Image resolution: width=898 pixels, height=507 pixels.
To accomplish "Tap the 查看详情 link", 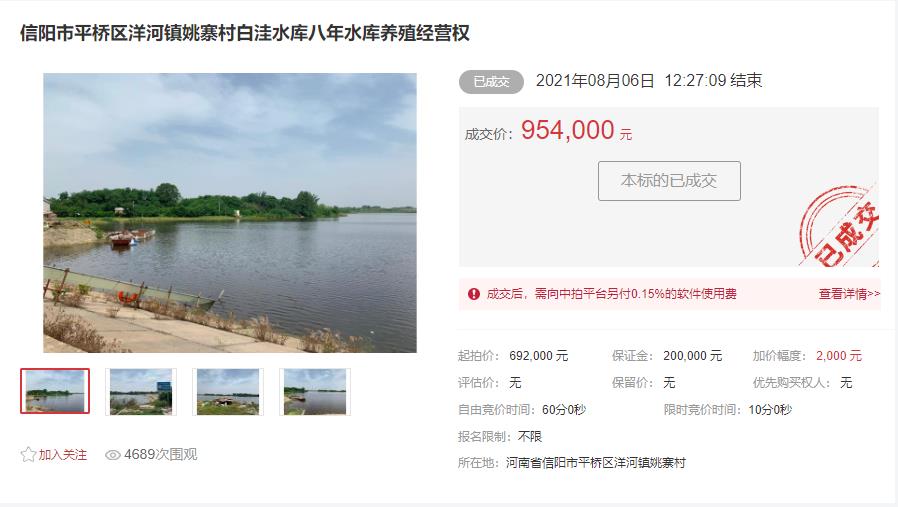I will pos(849,294).
